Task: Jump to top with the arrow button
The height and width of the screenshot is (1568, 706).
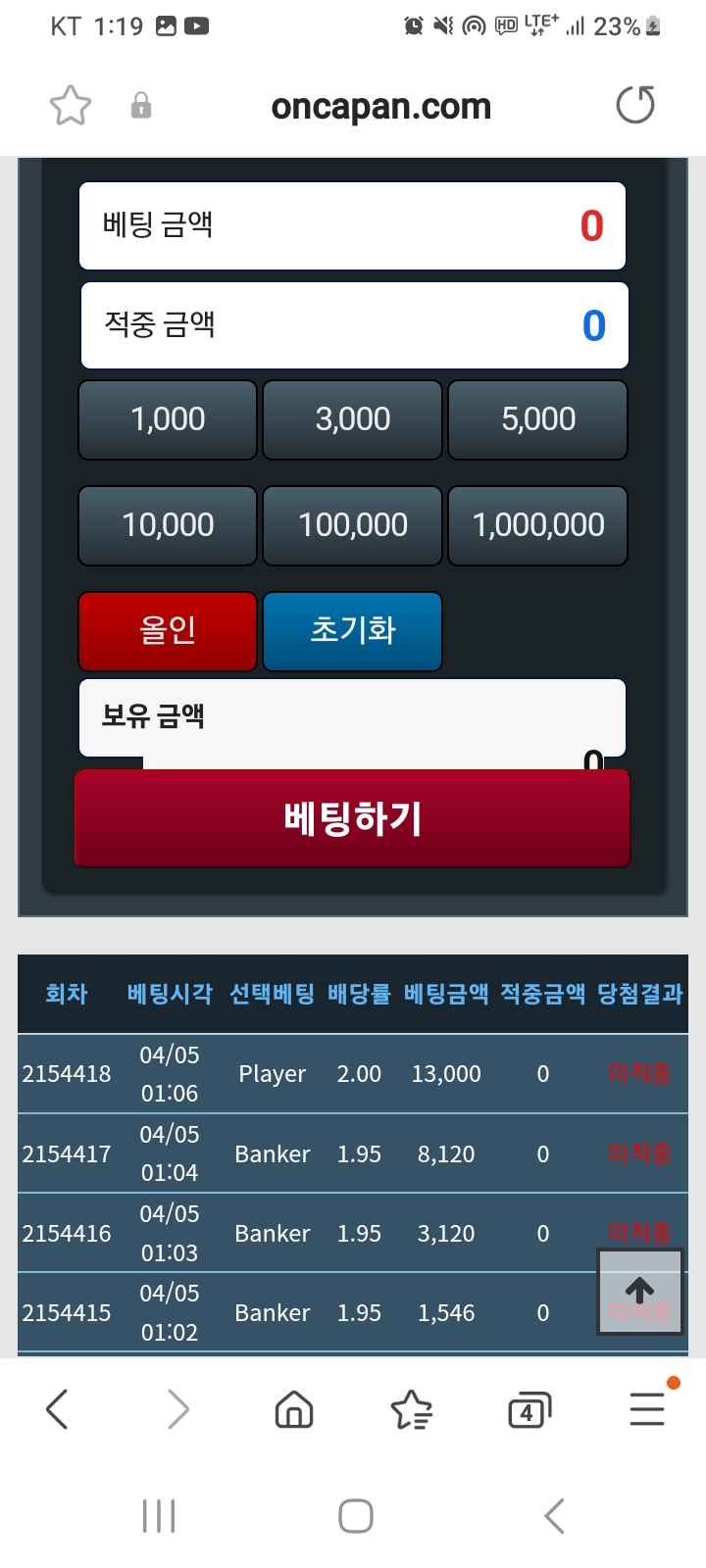Action: click(x=639, y=1292)
